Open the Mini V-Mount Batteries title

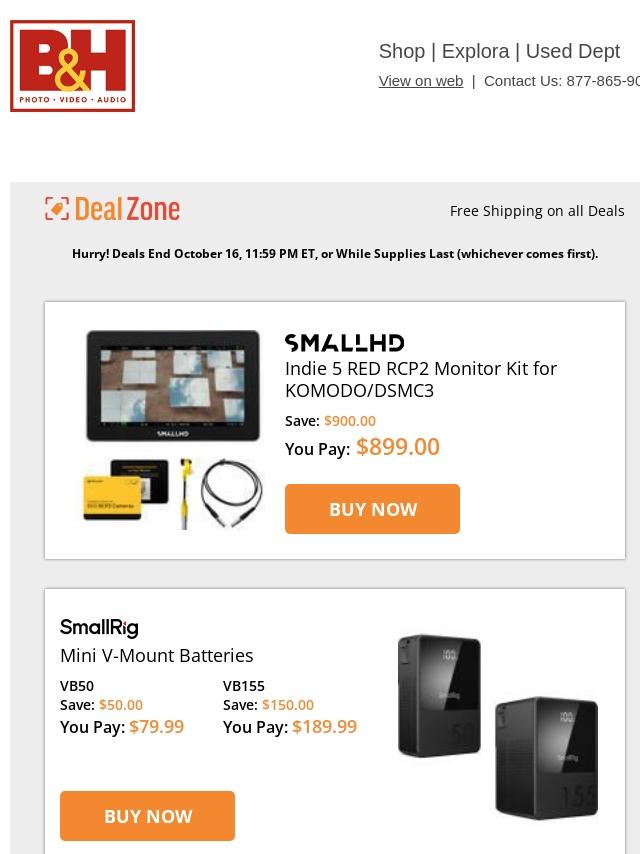tap(157, 655)
